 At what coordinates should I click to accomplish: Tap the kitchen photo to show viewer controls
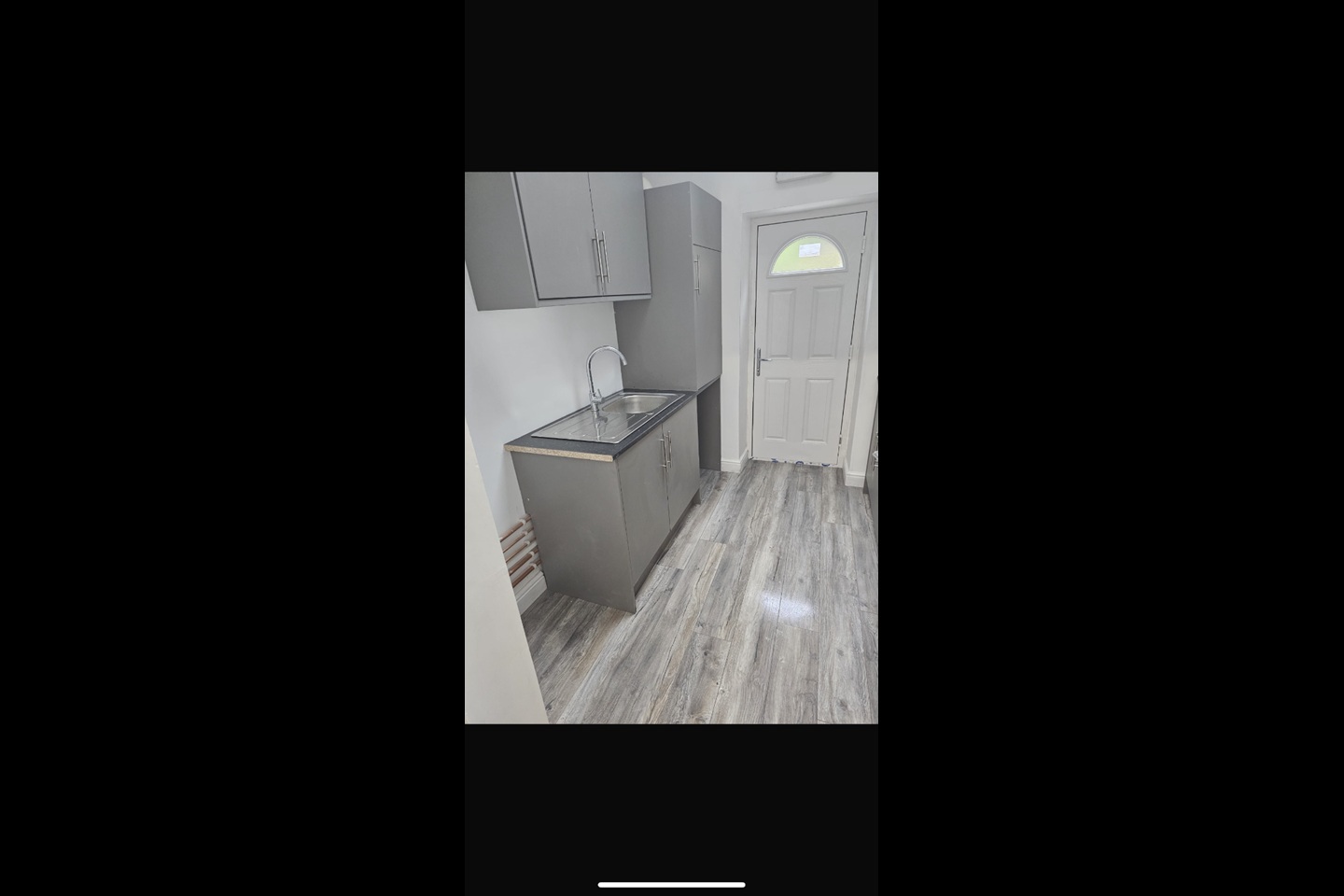tap(671, 447)
